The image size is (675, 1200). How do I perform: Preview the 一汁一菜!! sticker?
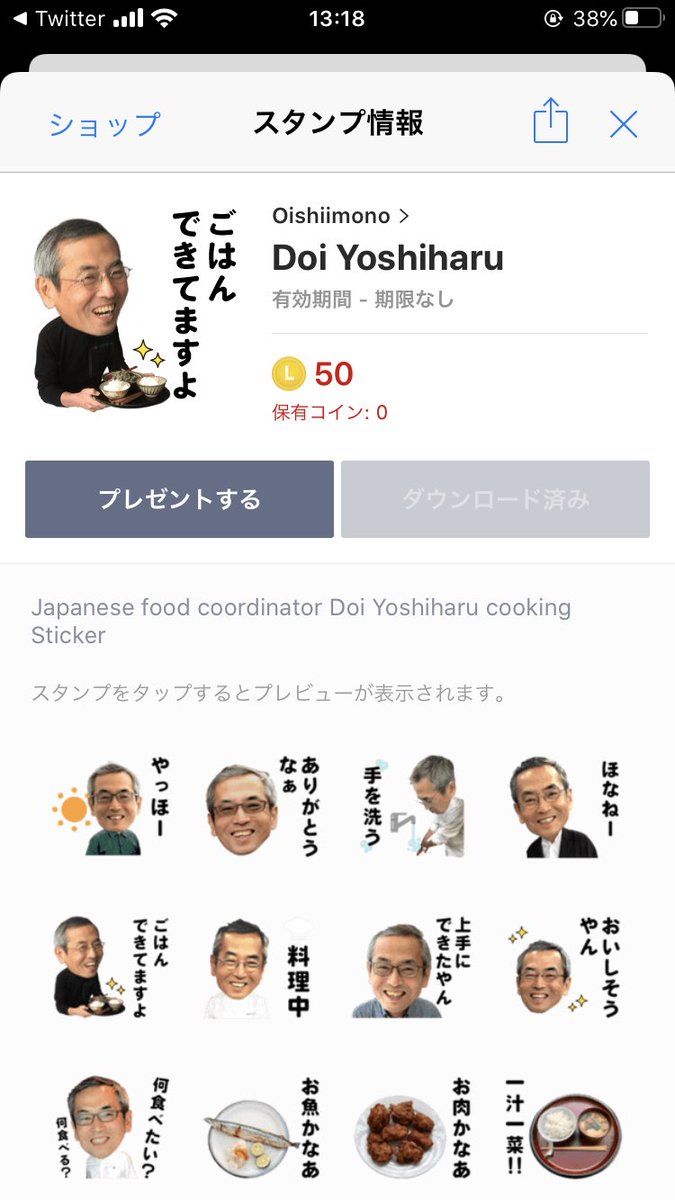[563, 1126]
